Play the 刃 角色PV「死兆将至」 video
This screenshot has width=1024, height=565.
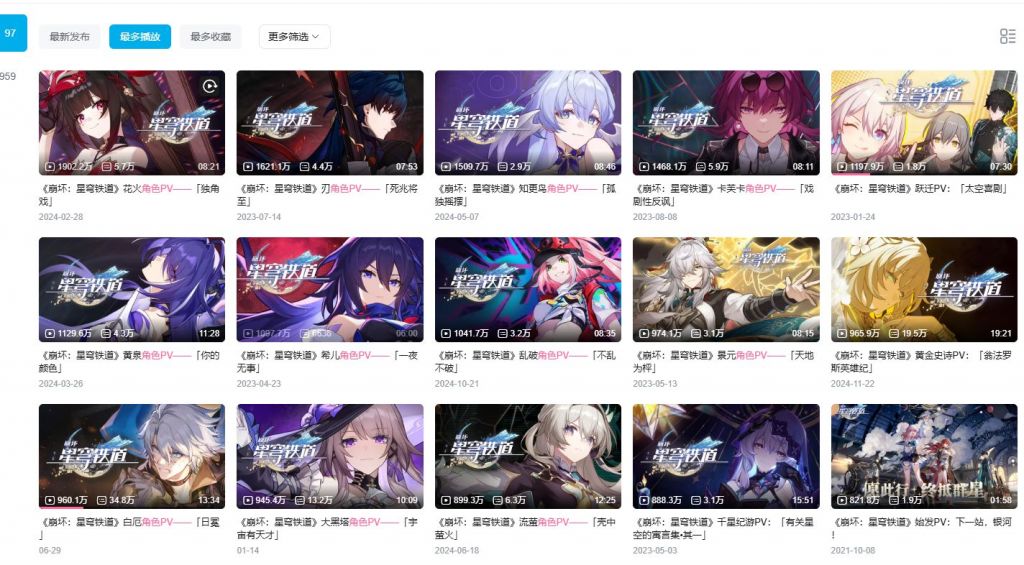pos(329,122)
